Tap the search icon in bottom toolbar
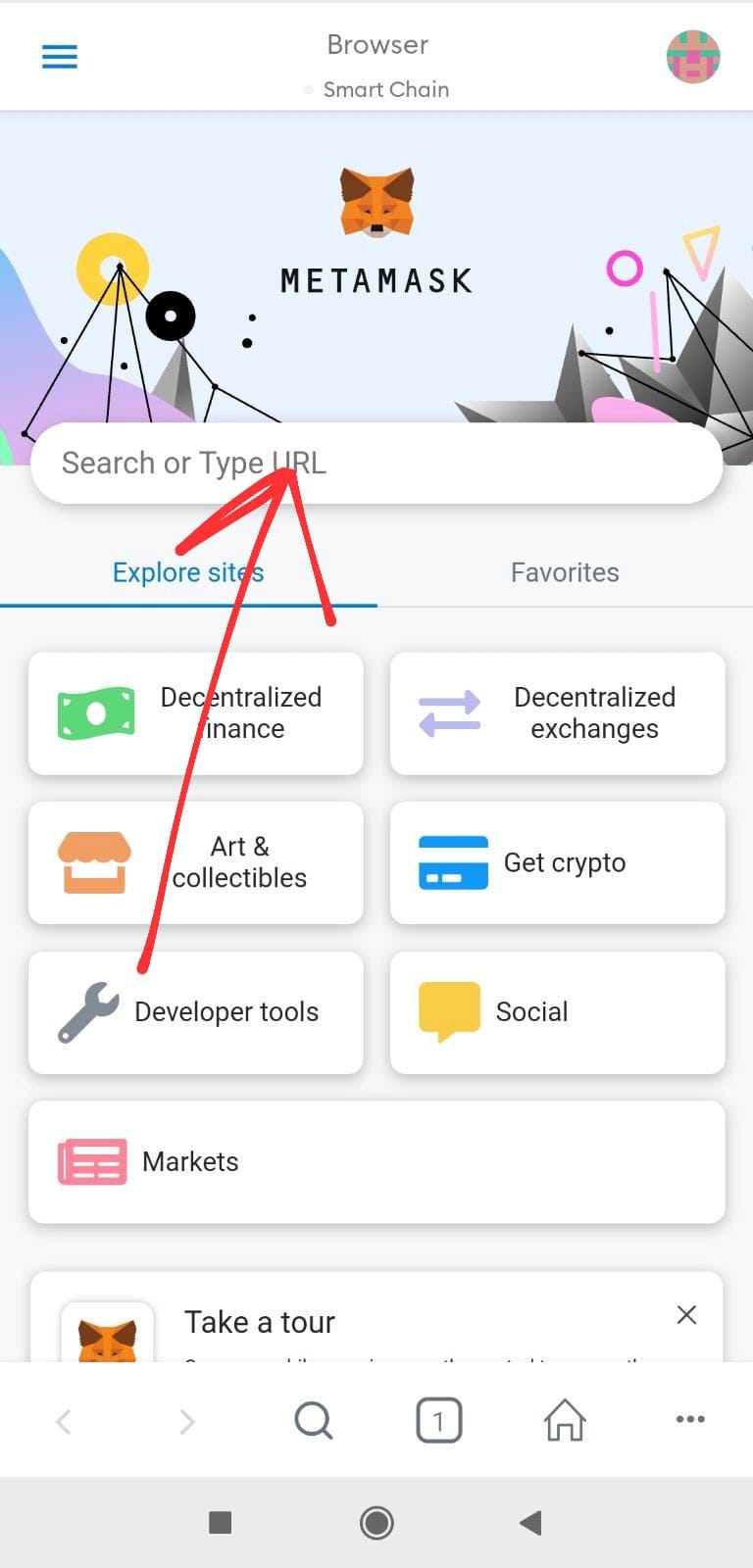 point(314,1420)
